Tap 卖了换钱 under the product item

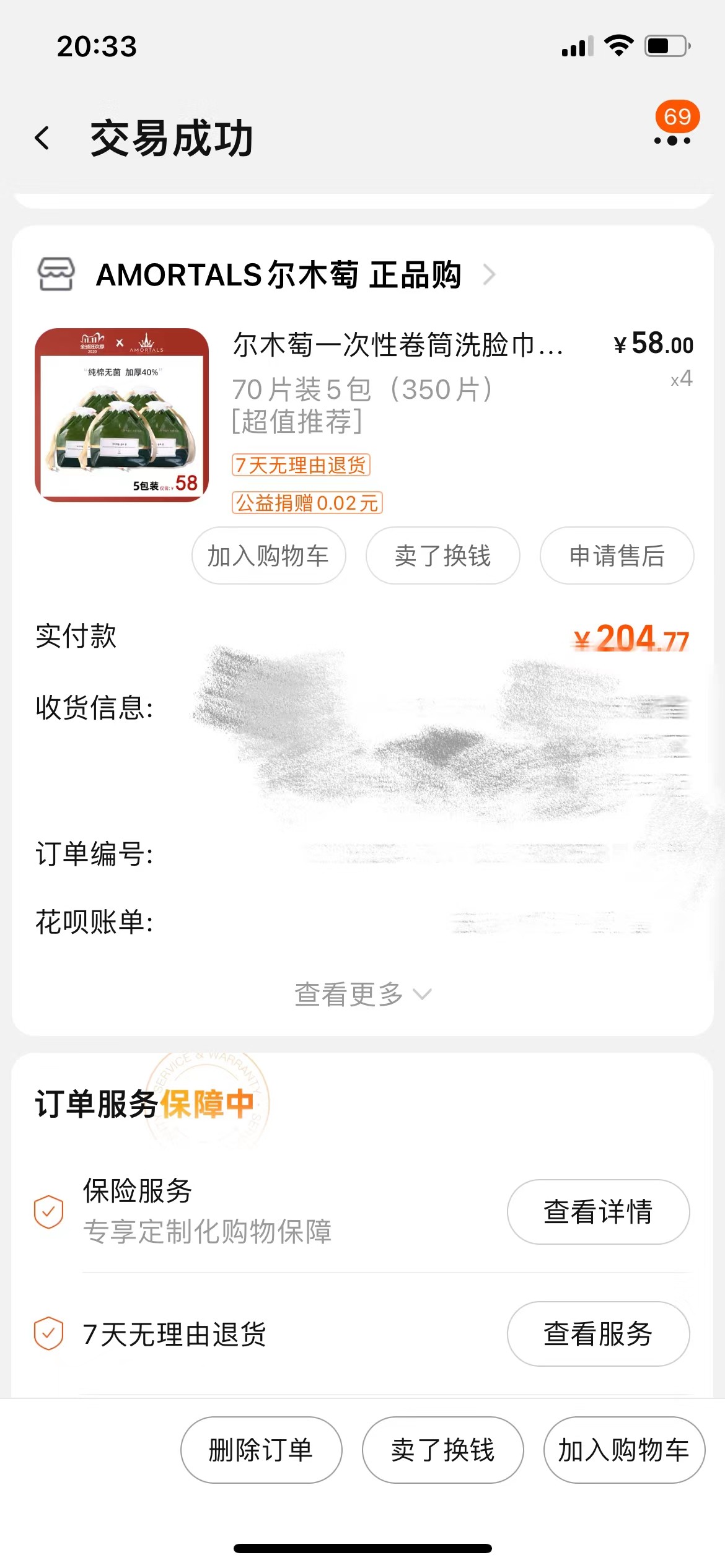[x=442, y=555]
